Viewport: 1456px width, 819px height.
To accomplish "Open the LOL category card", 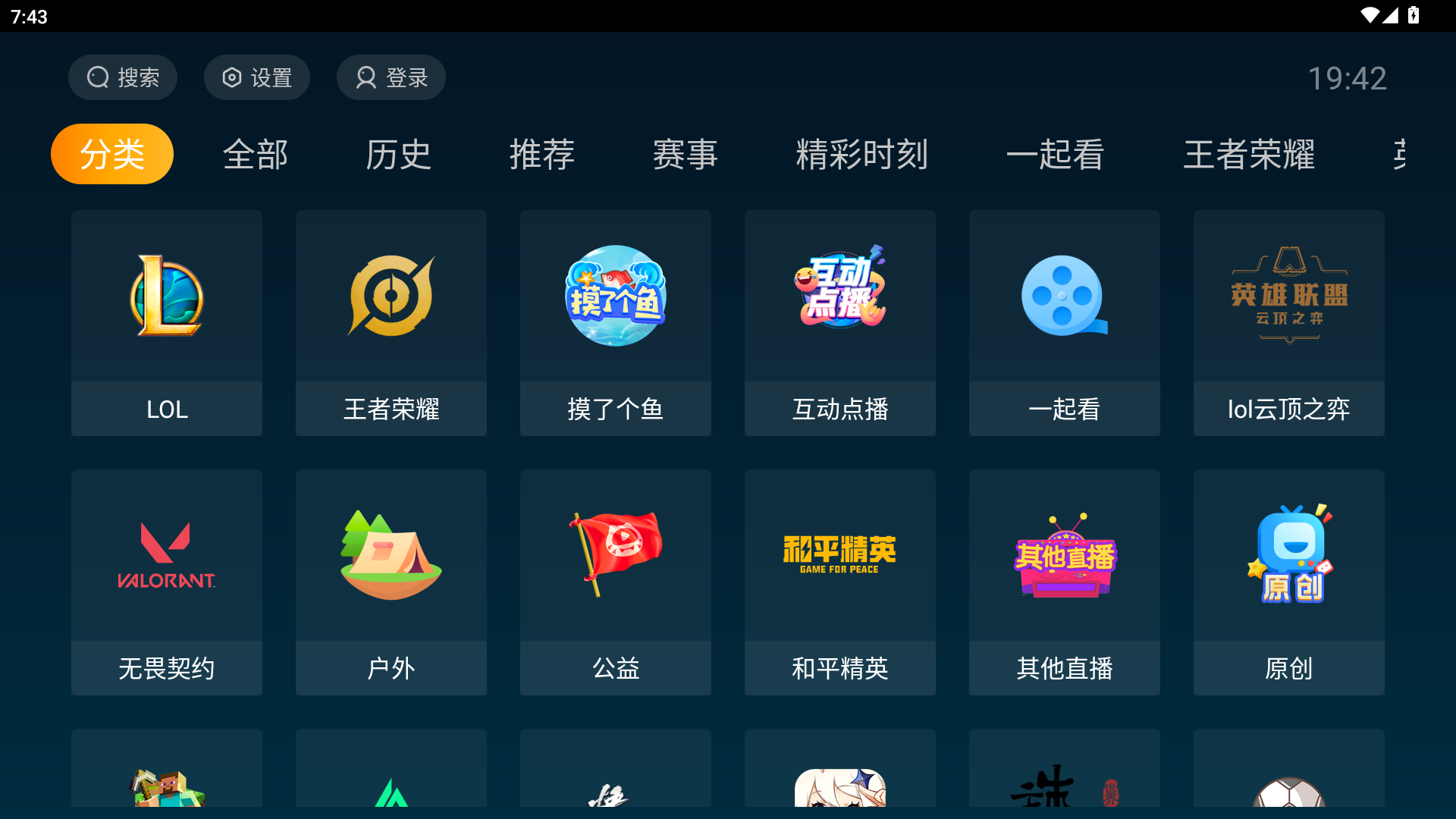I will (x=167, y=323).
